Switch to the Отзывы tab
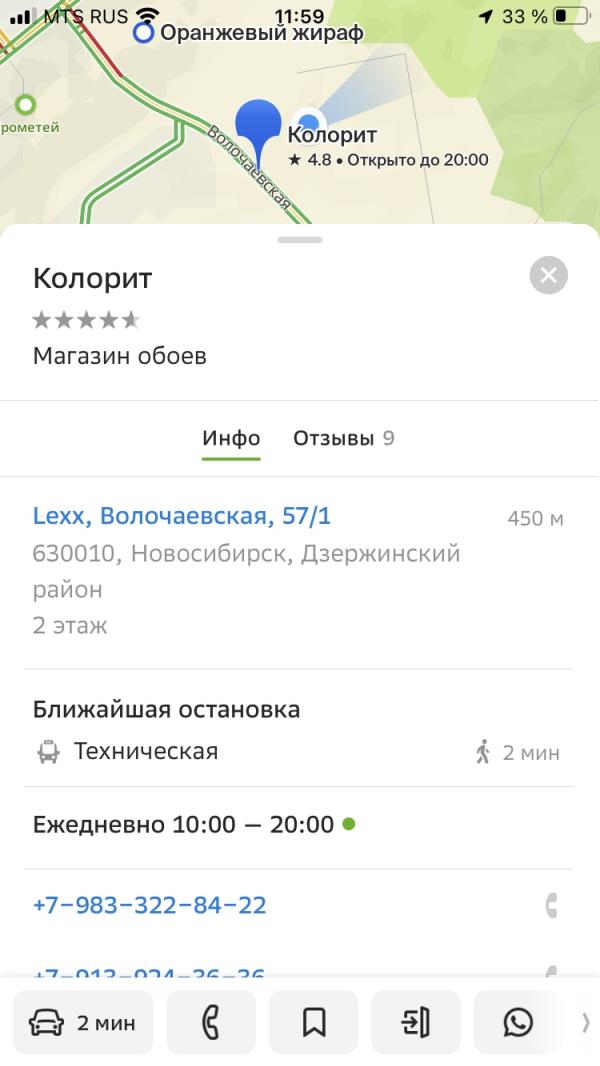Image resolution: width=600 pixels, height=1066 pixels. [343, 438]
